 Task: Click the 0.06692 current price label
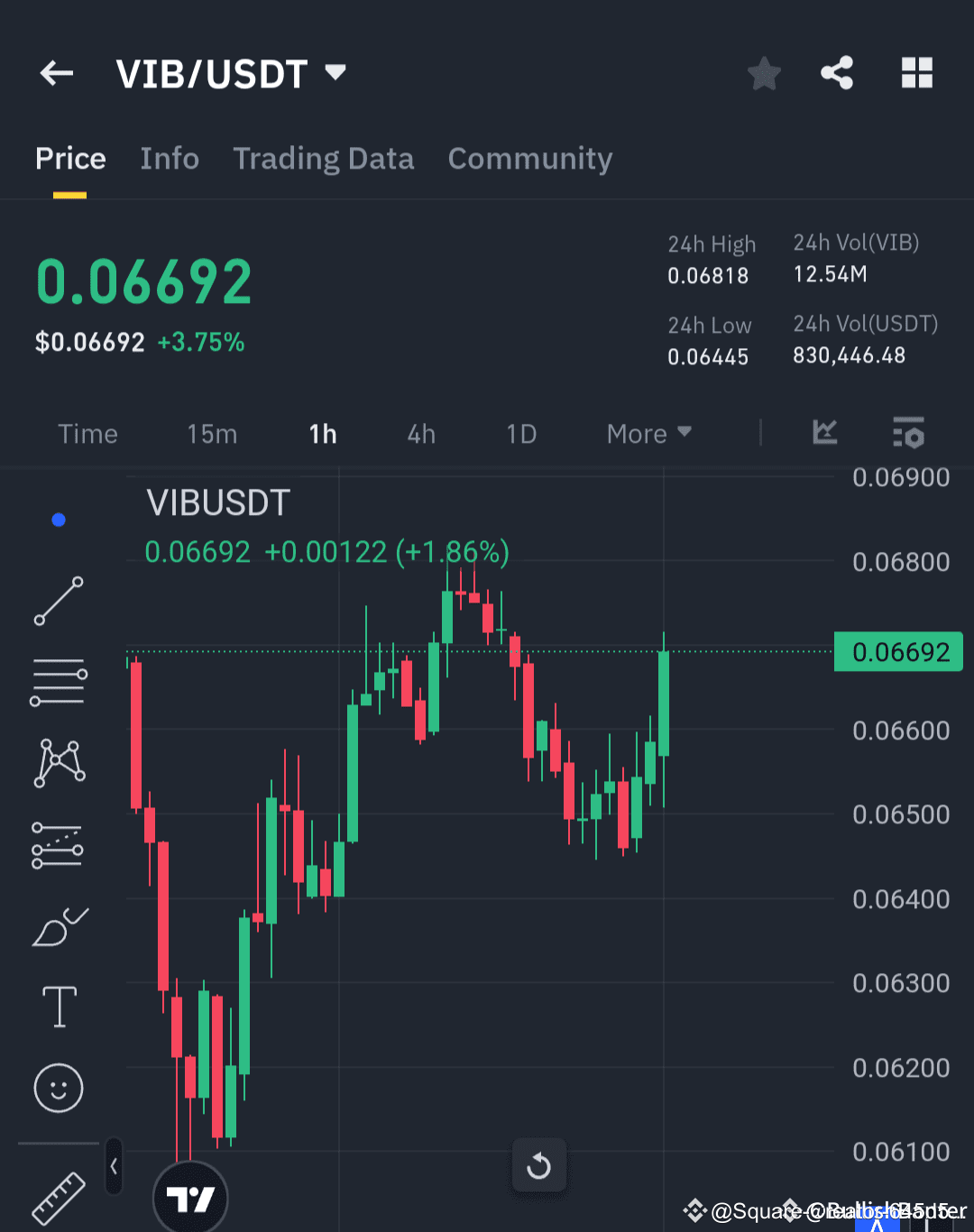pos(897,651)
